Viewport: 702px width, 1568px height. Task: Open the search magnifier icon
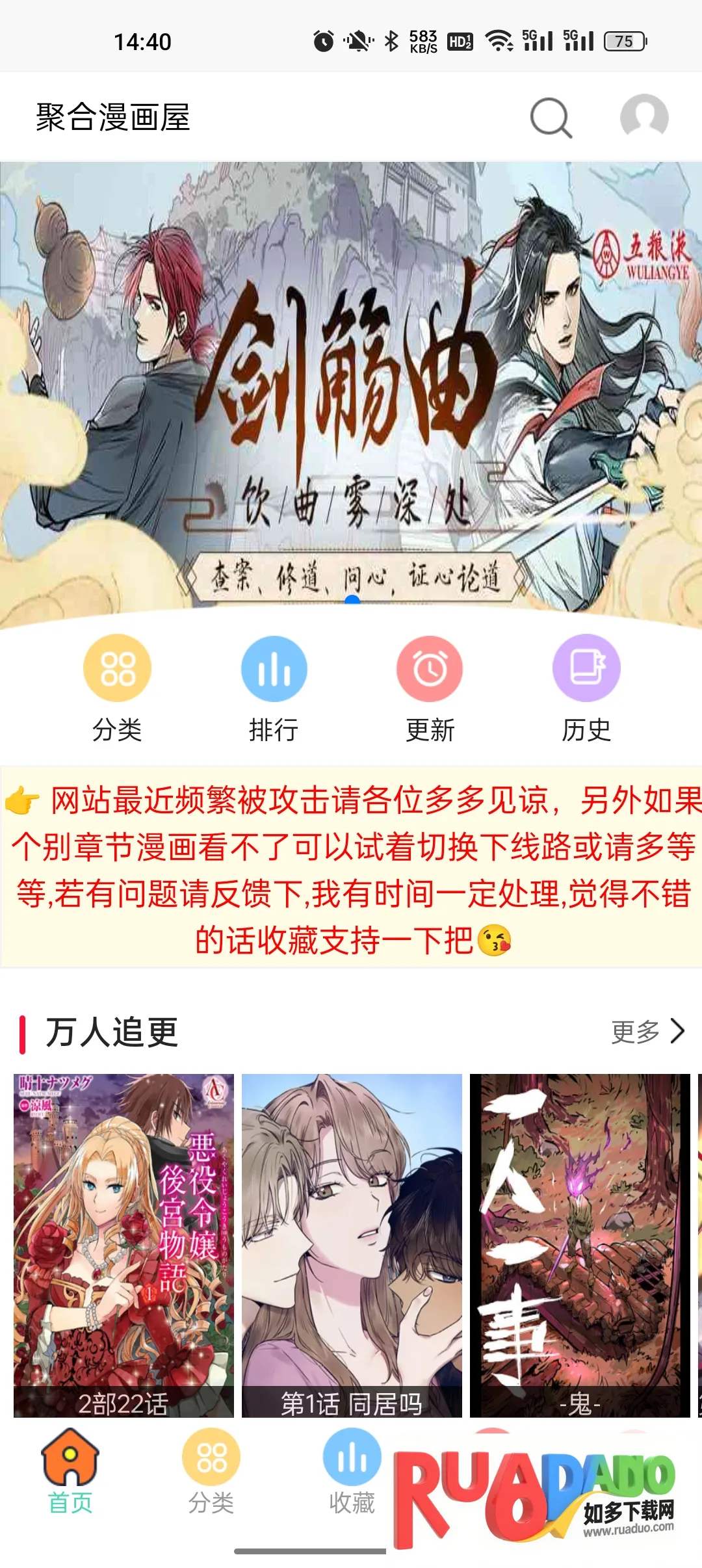coord(551,118)
